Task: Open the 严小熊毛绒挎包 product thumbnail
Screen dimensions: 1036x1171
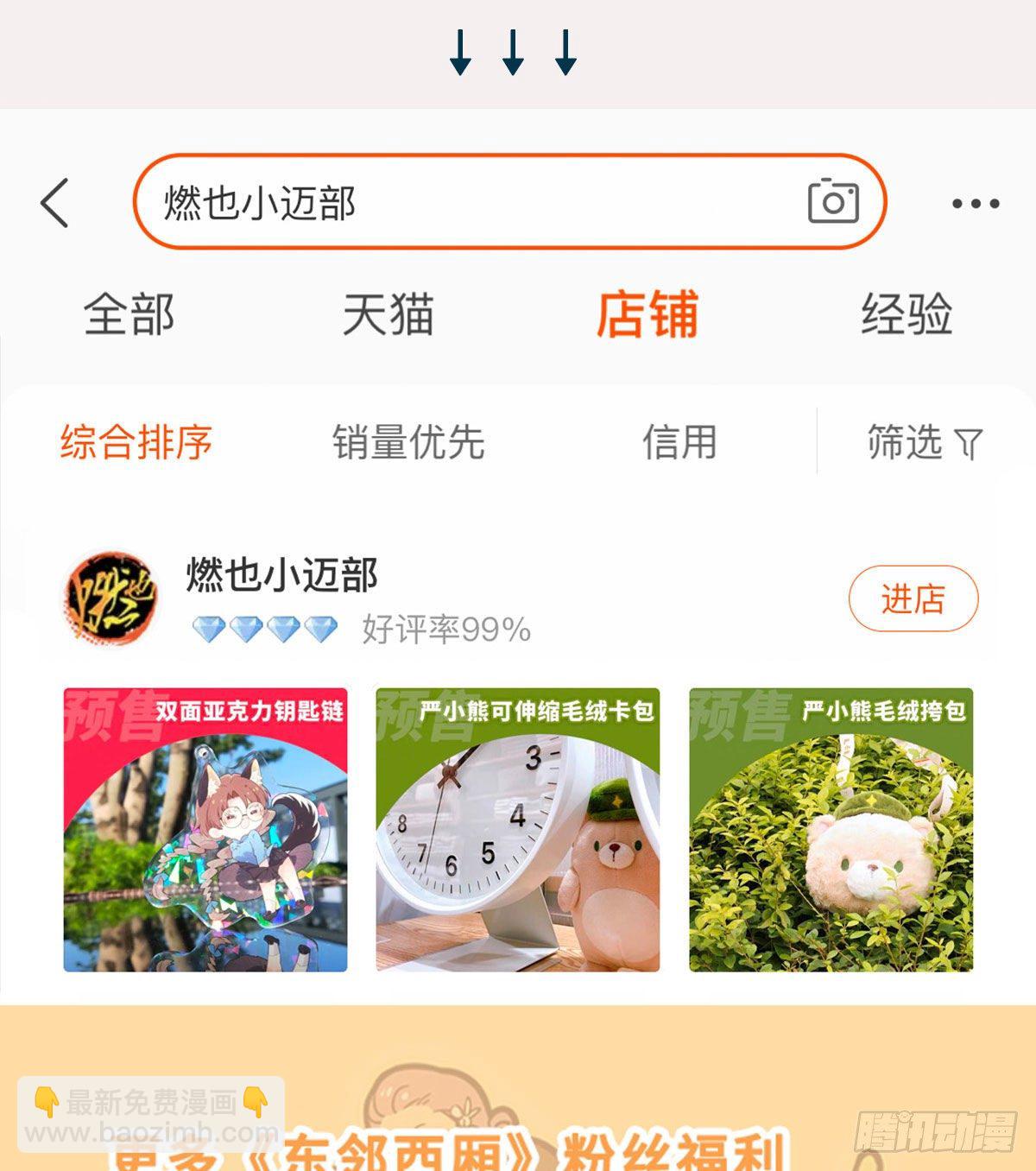Action: 831,833
